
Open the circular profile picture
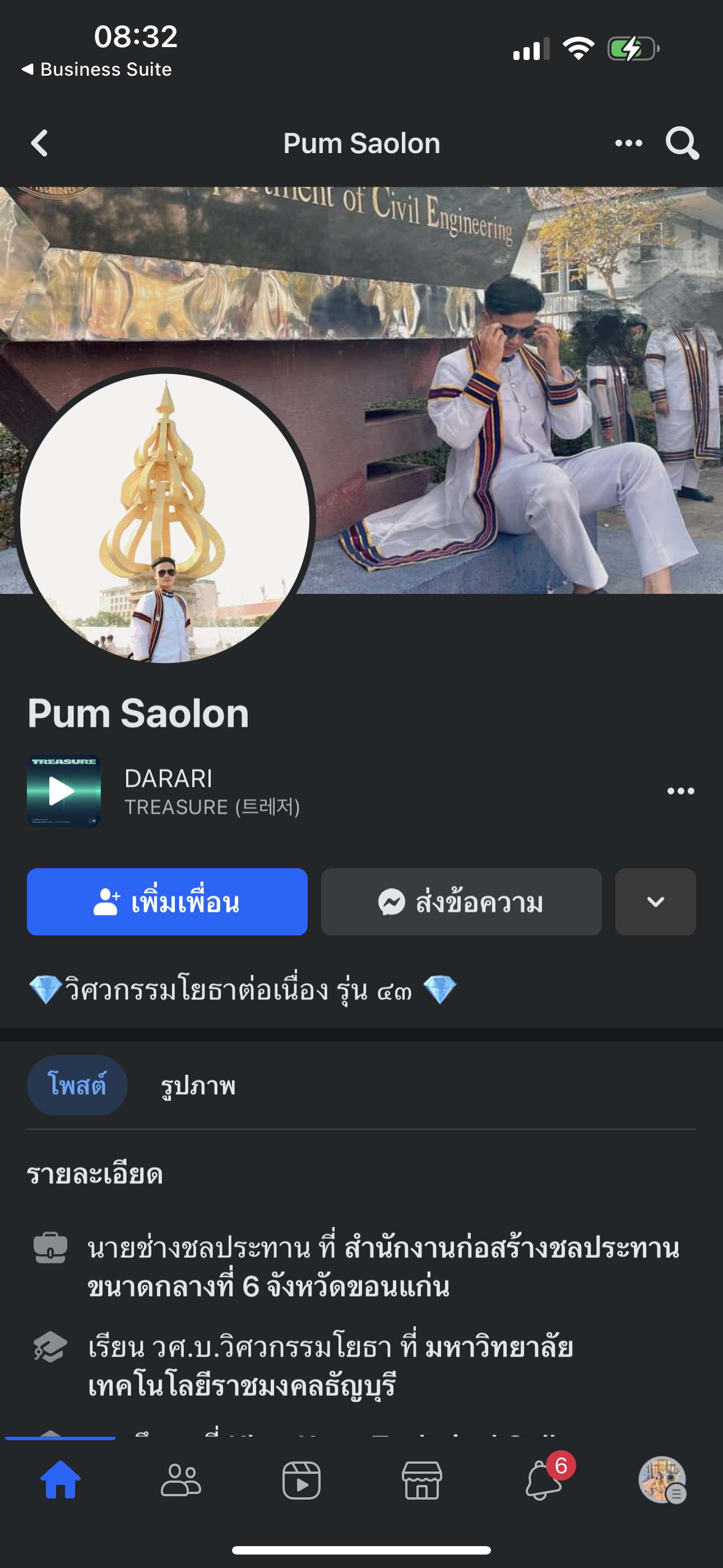tap(165, 518)
